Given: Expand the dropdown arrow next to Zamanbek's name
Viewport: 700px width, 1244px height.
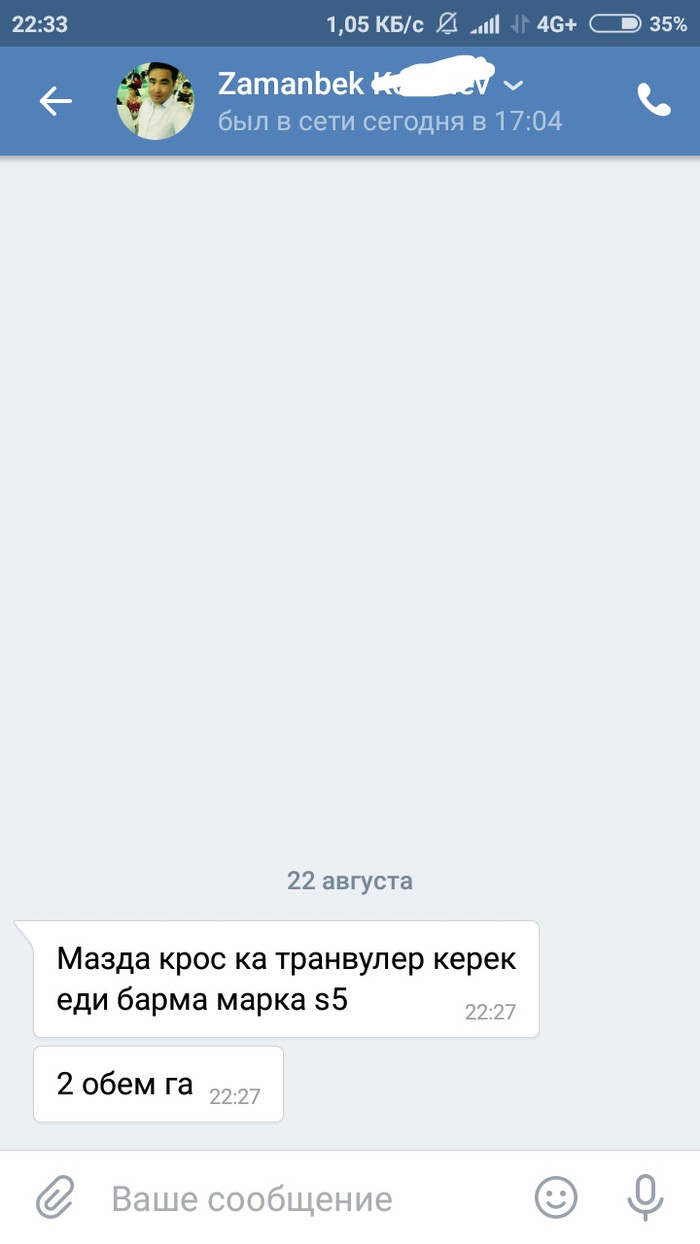Looking at the screenshot, I should (x=513, y=86).
